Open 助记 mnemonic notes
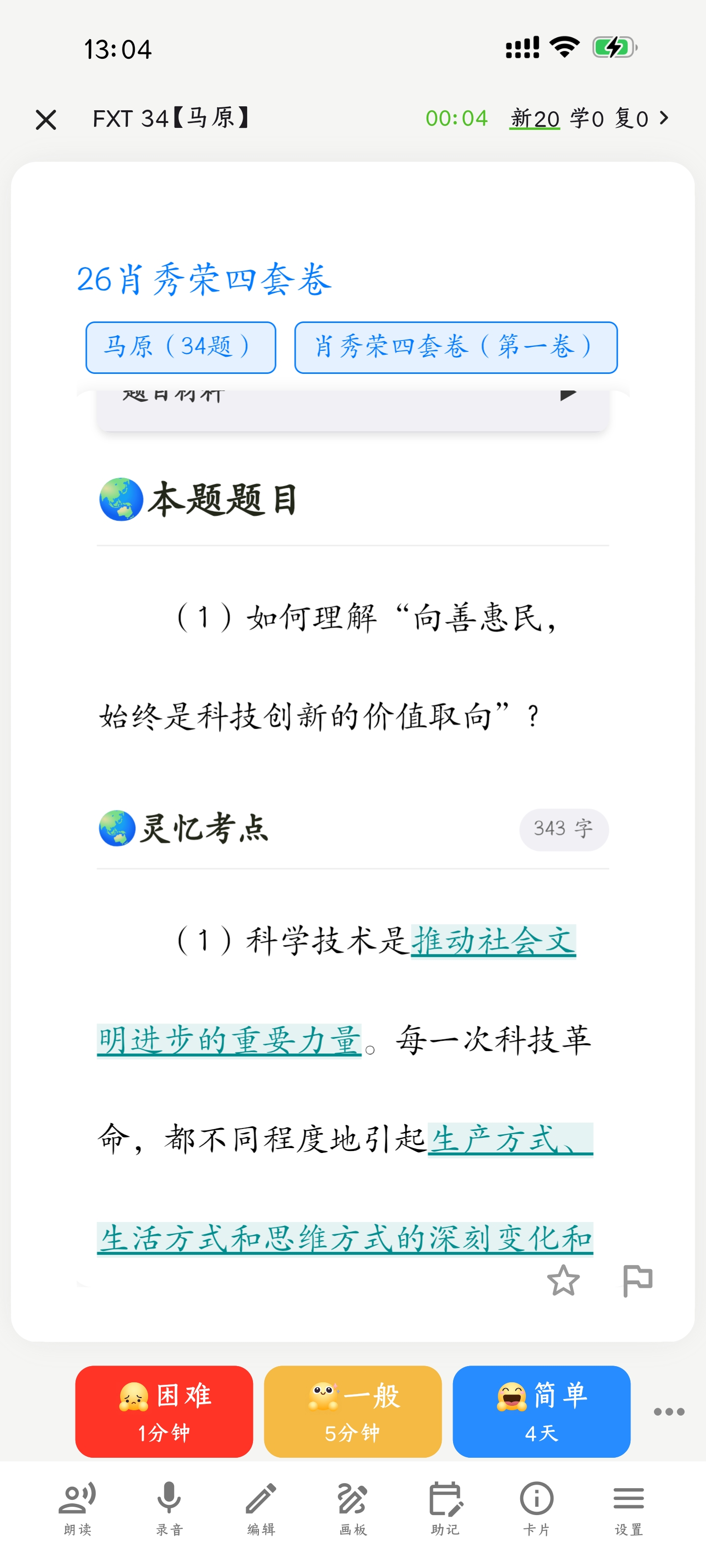Image resolution: width=706 pixels, height=1568 pixels. [445, 1507]
